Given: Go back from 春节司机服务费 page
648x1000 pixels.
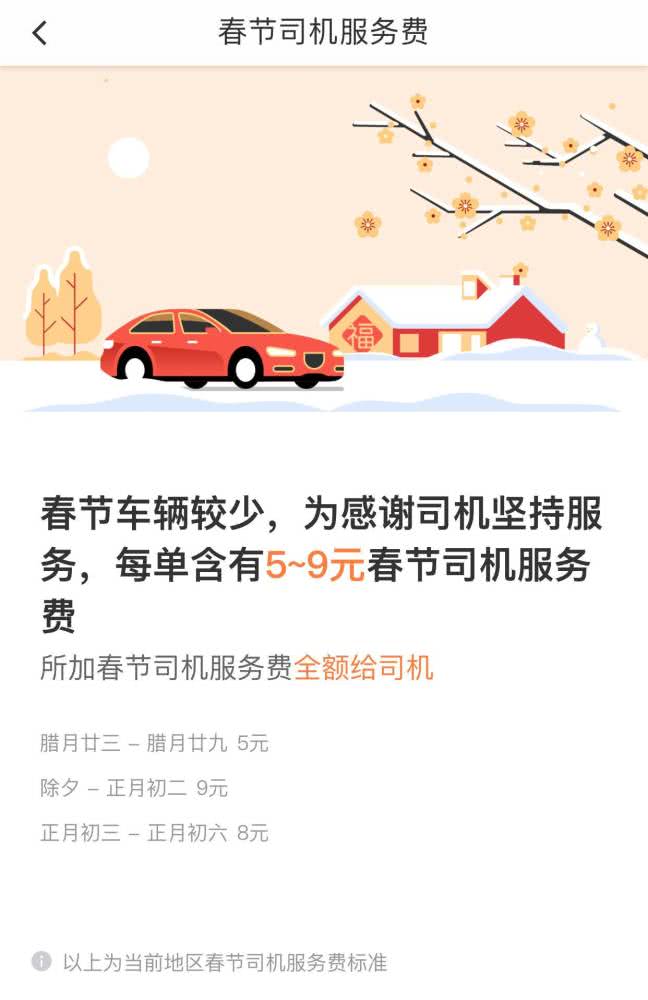Looking at the screenshot, I should tap(39, 33).
